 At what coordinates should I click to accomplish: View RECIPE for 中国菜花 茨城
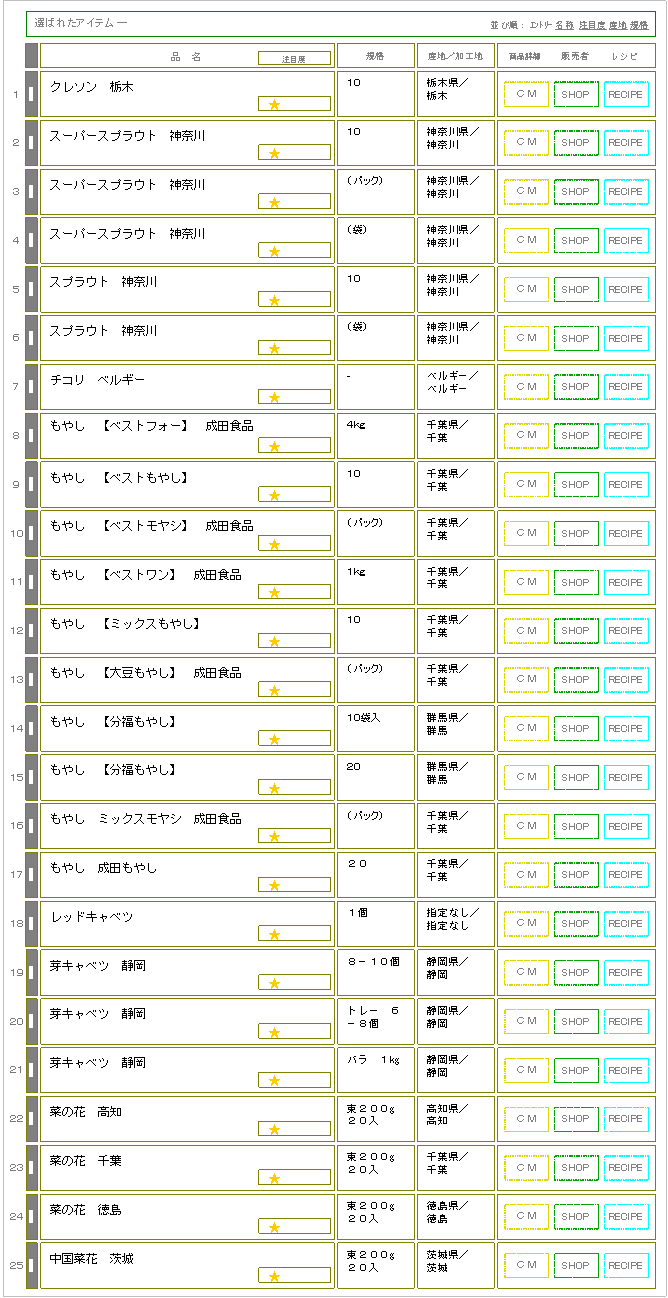(626, 1266)
